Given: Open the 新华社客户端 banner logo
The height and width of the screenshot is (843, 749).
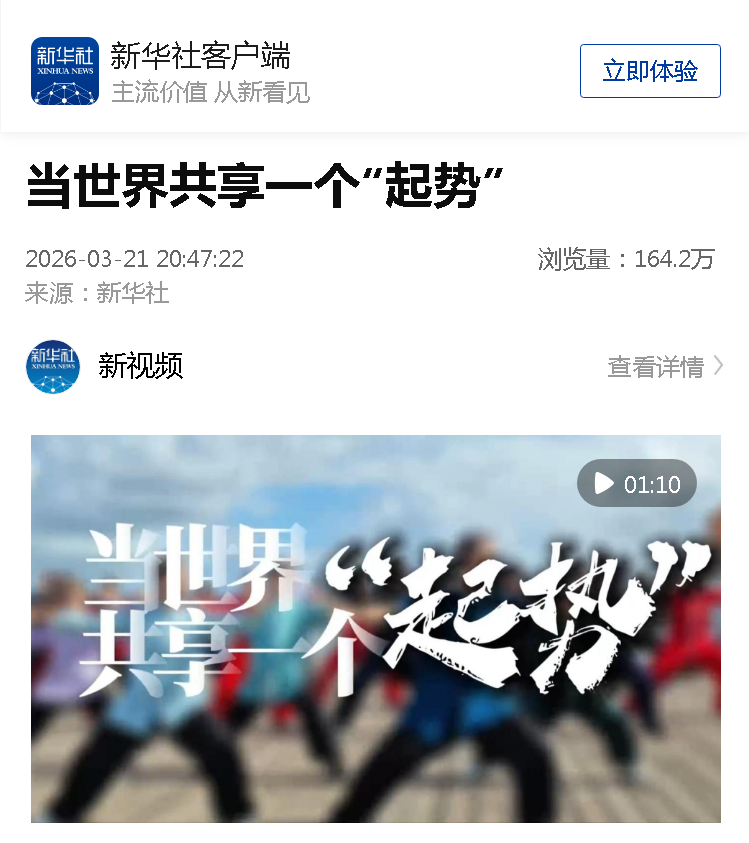Looking at the screenshot, I should coord(65,71).
